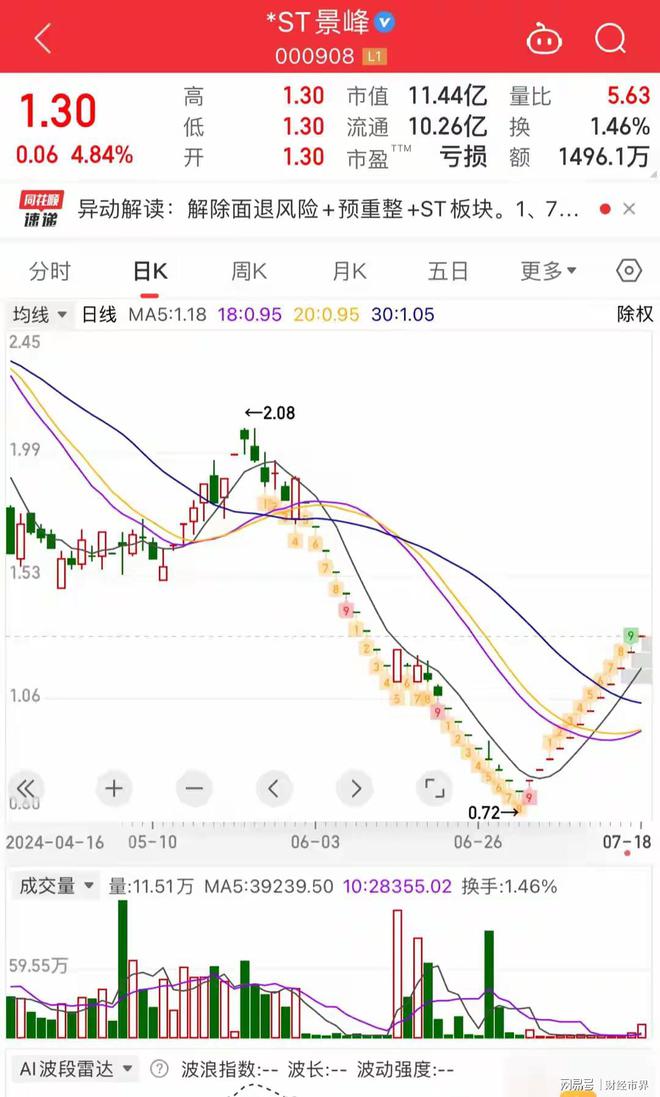The width and height of the screenshot is (660, 1097).
Task: Read the 异动解读 news line
Action: pyautogui.click(x=328, y=208)
